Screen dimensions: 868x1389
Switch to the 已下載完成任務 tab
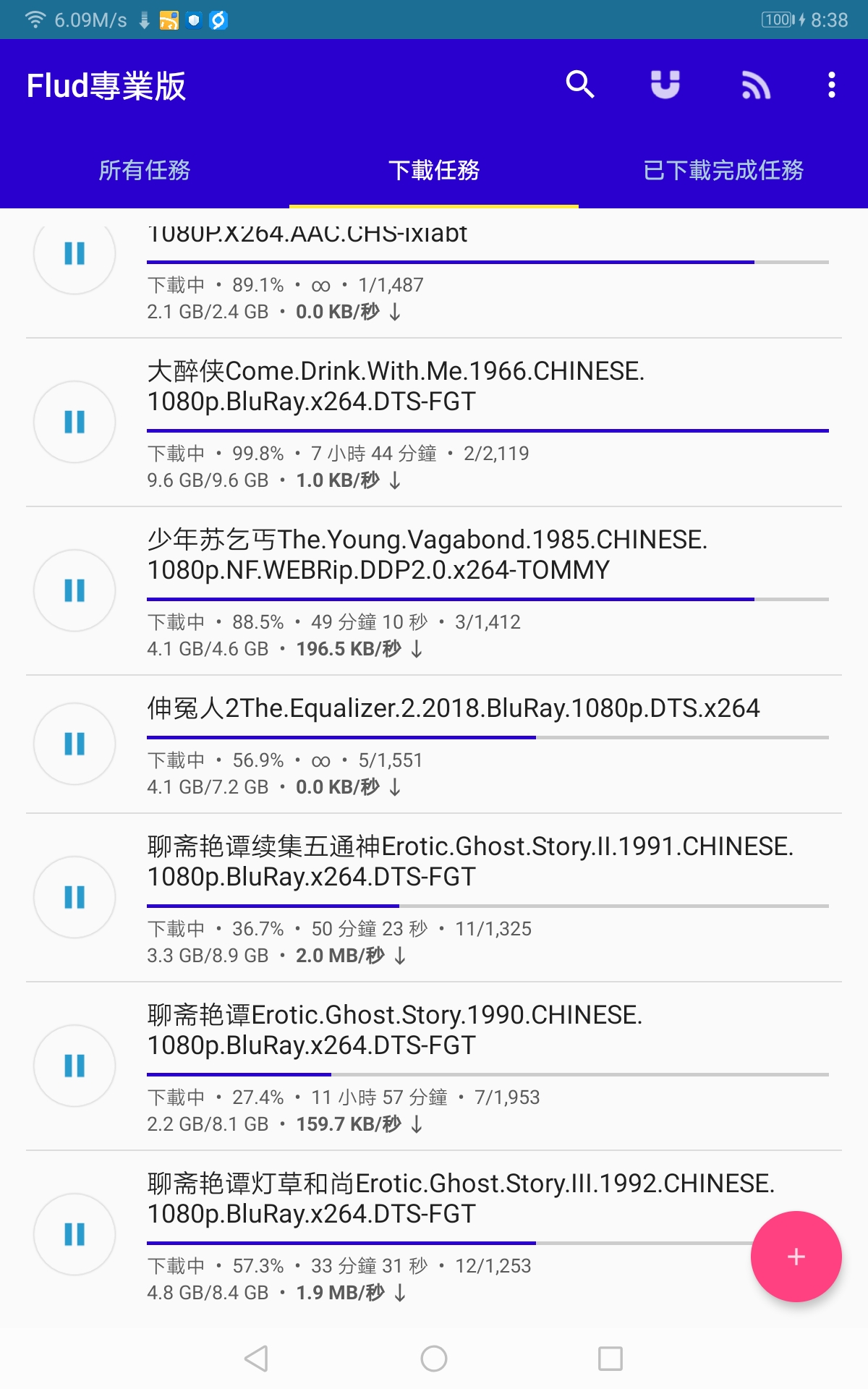[723, 170]
